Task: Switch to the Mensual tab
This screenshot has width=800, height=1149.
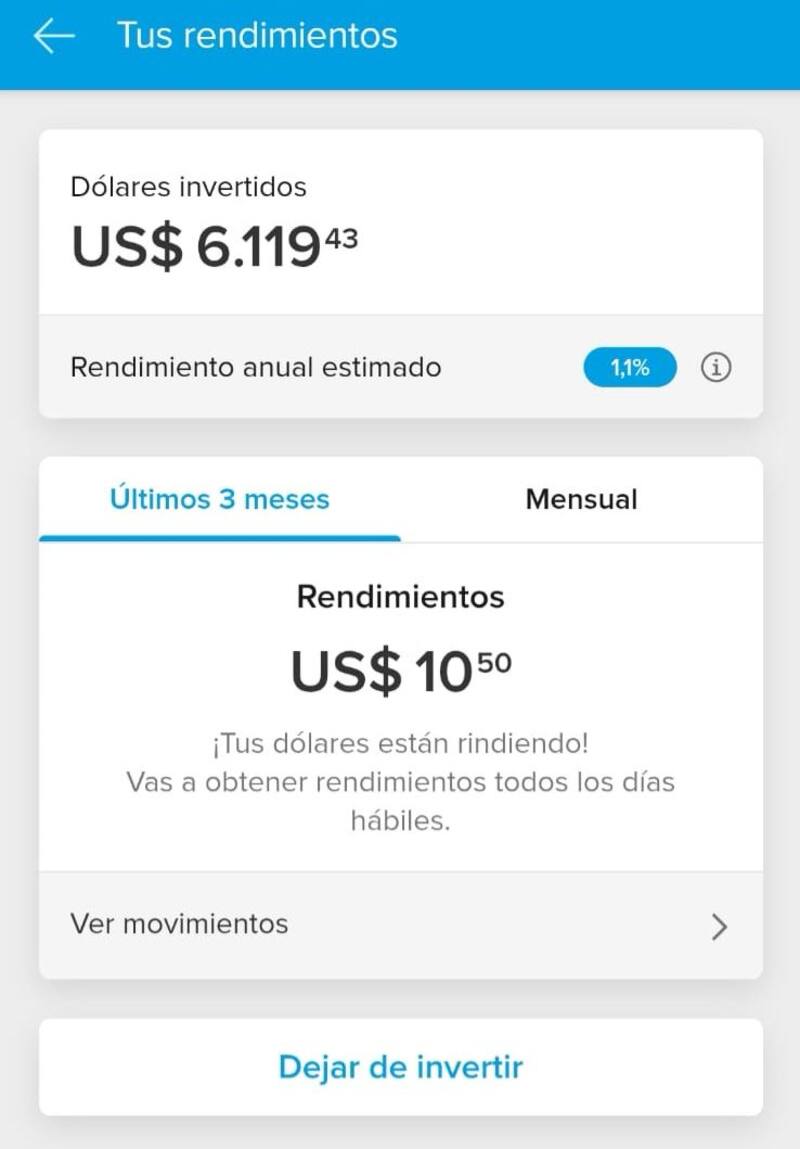Action: (580, 500)
